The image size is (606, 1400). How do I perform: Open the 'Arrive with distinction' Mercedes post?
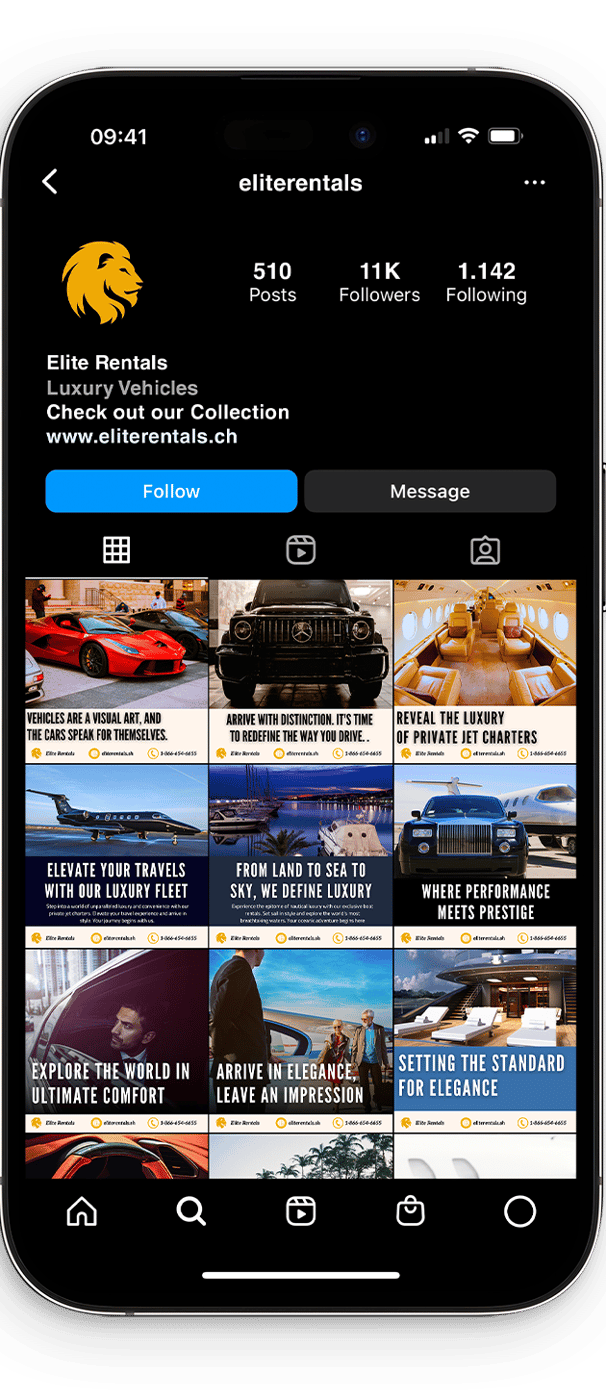click(x=301, y=670)
